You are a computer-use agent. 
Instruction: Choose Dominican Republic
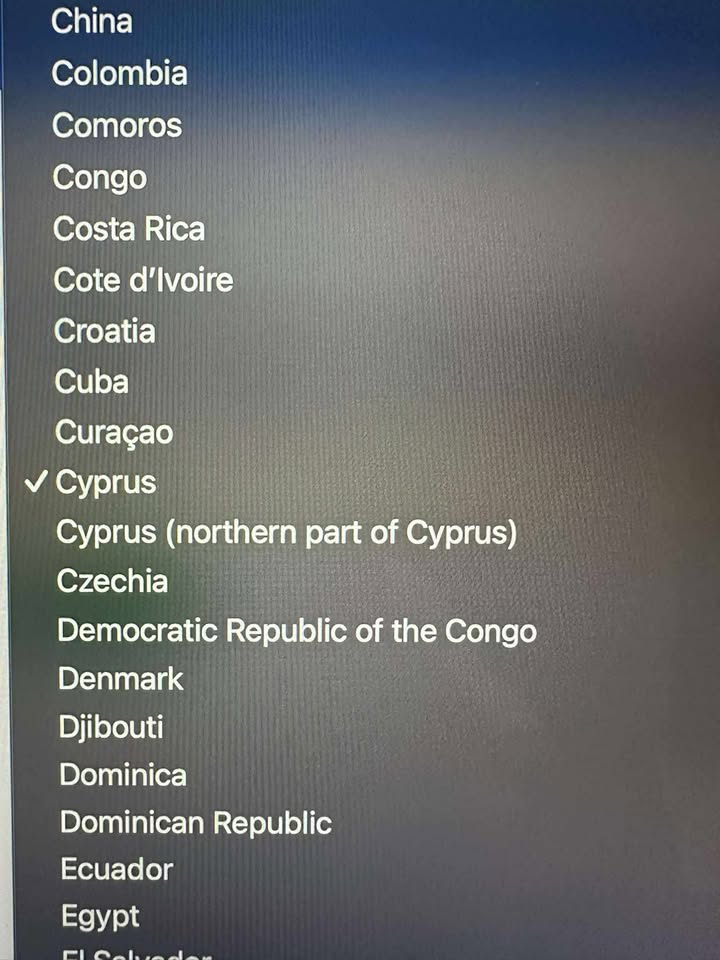[x=196, y=823]
